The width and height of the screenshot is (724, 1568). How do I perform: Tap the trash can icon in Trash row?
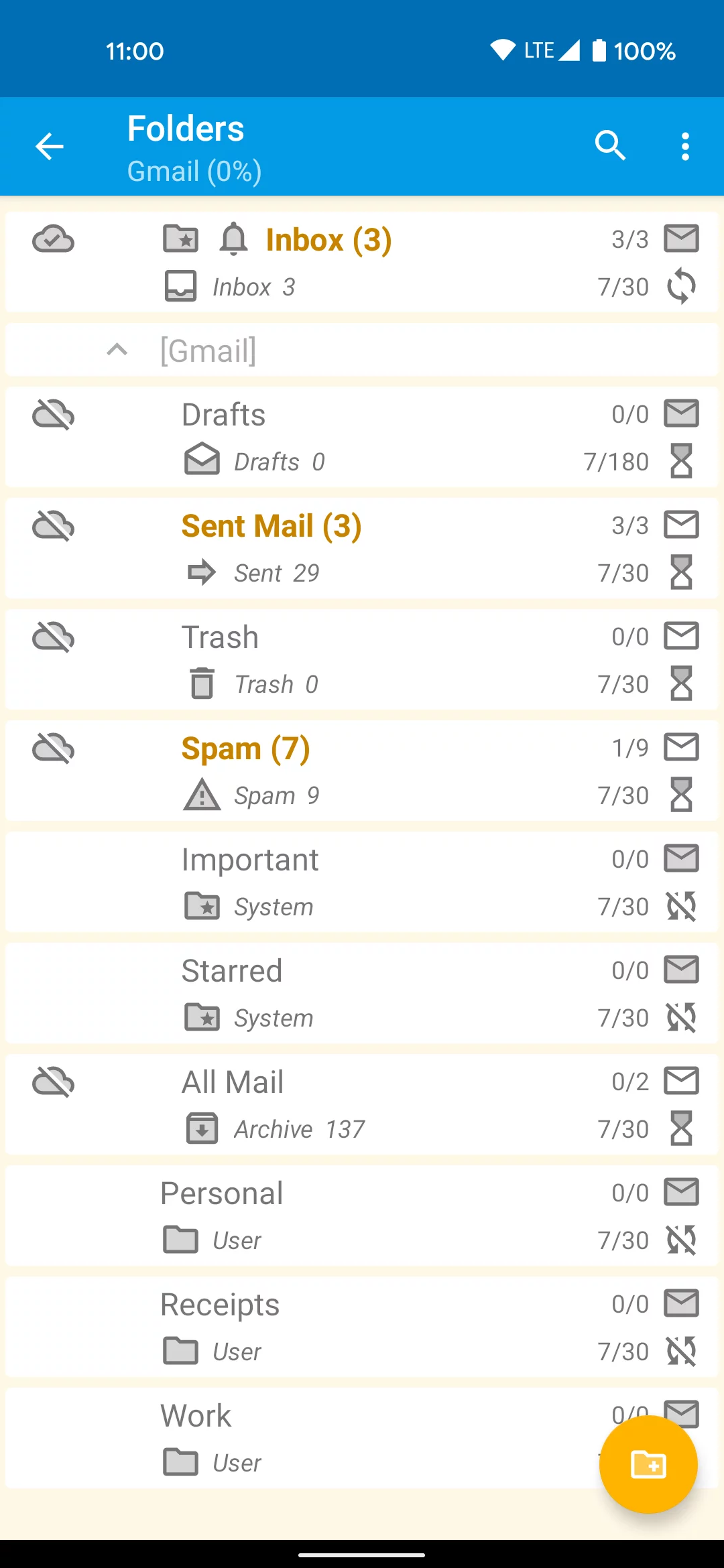pos(202,683)
